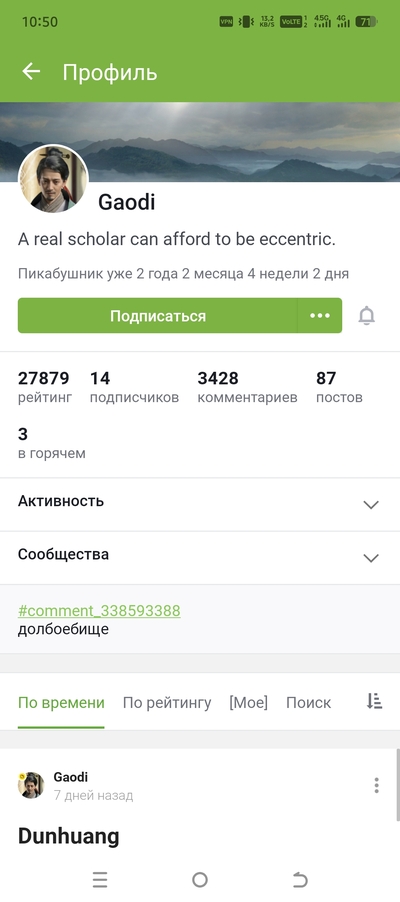Expand the Сообщества section

point(200,558)
